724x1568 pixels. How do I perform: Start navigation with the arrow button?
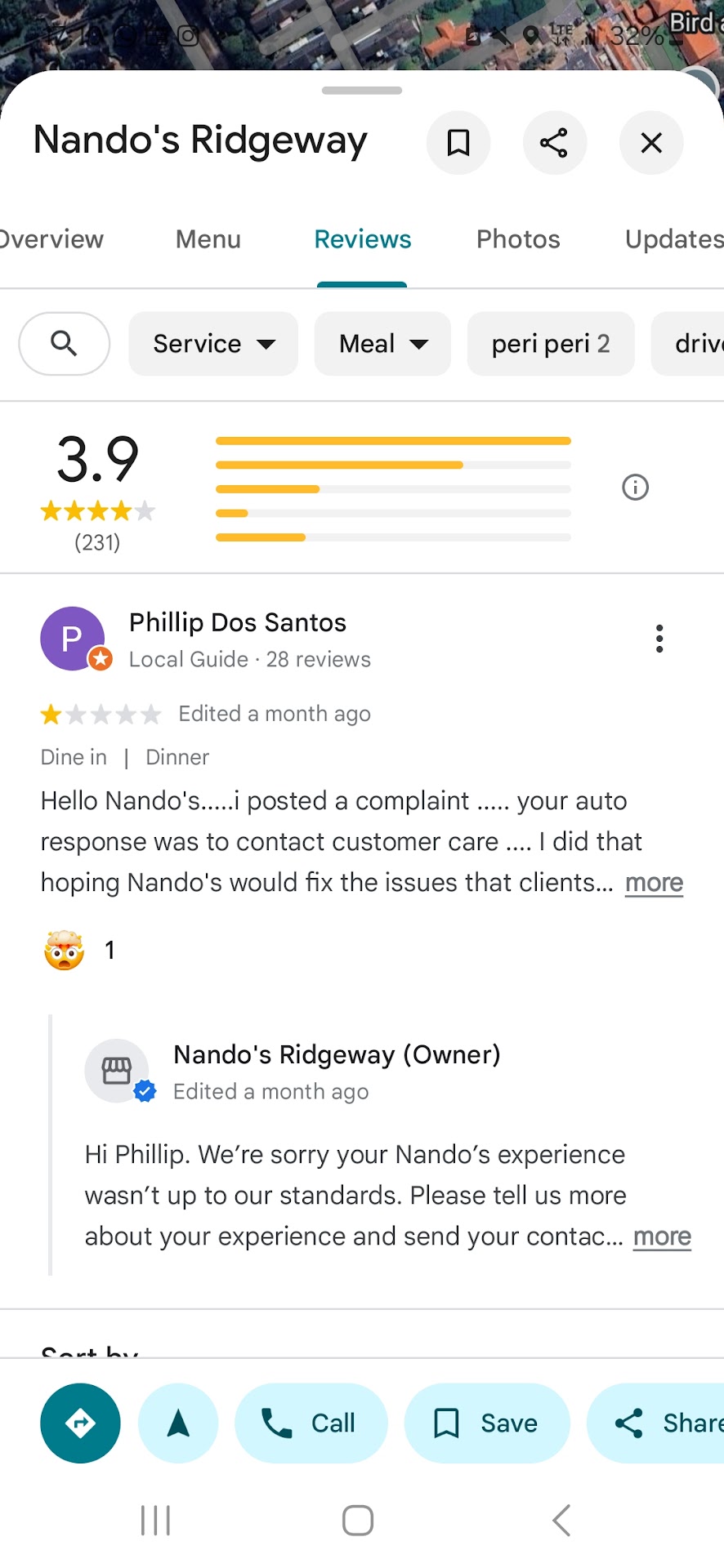coord(178,1423)
